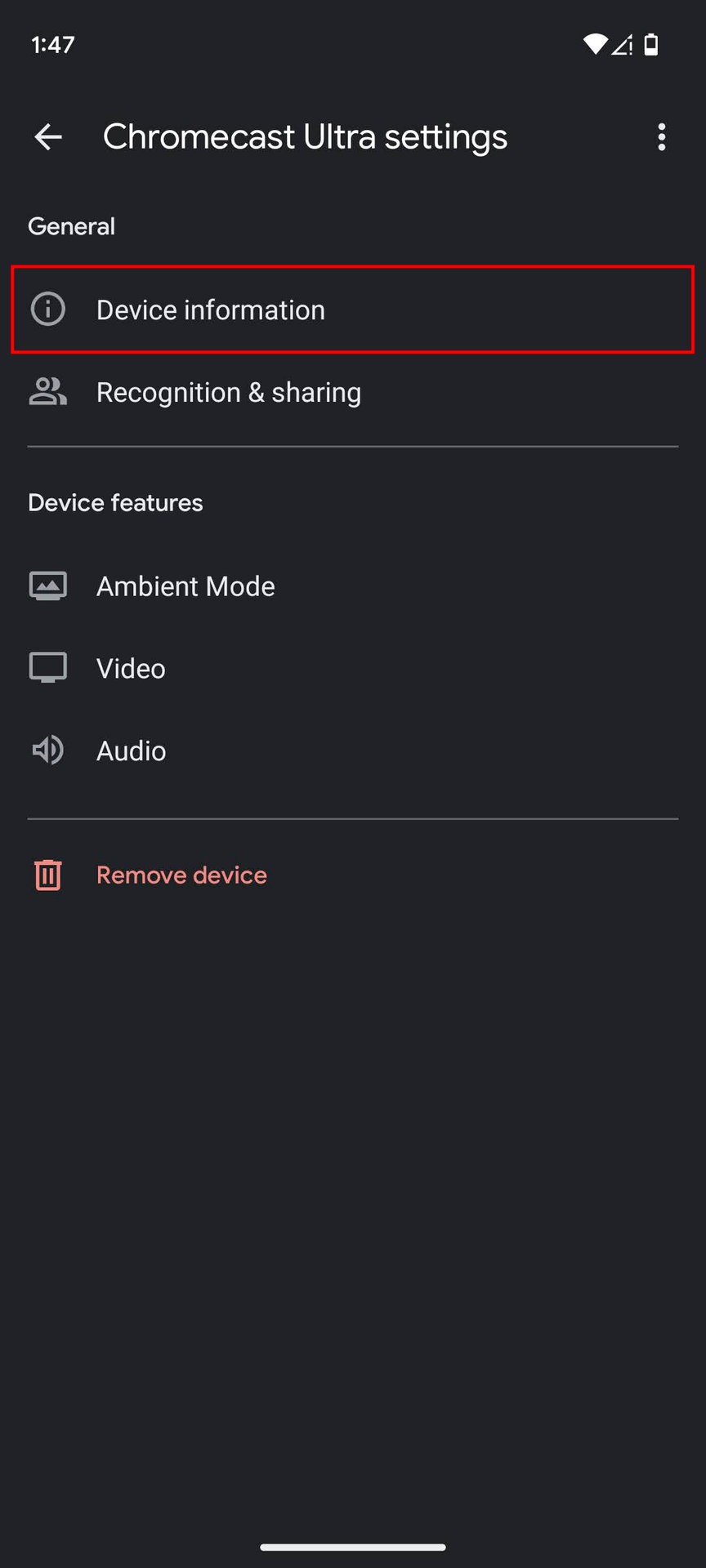Open the three-dot overflow menu

tap(661, 137)
